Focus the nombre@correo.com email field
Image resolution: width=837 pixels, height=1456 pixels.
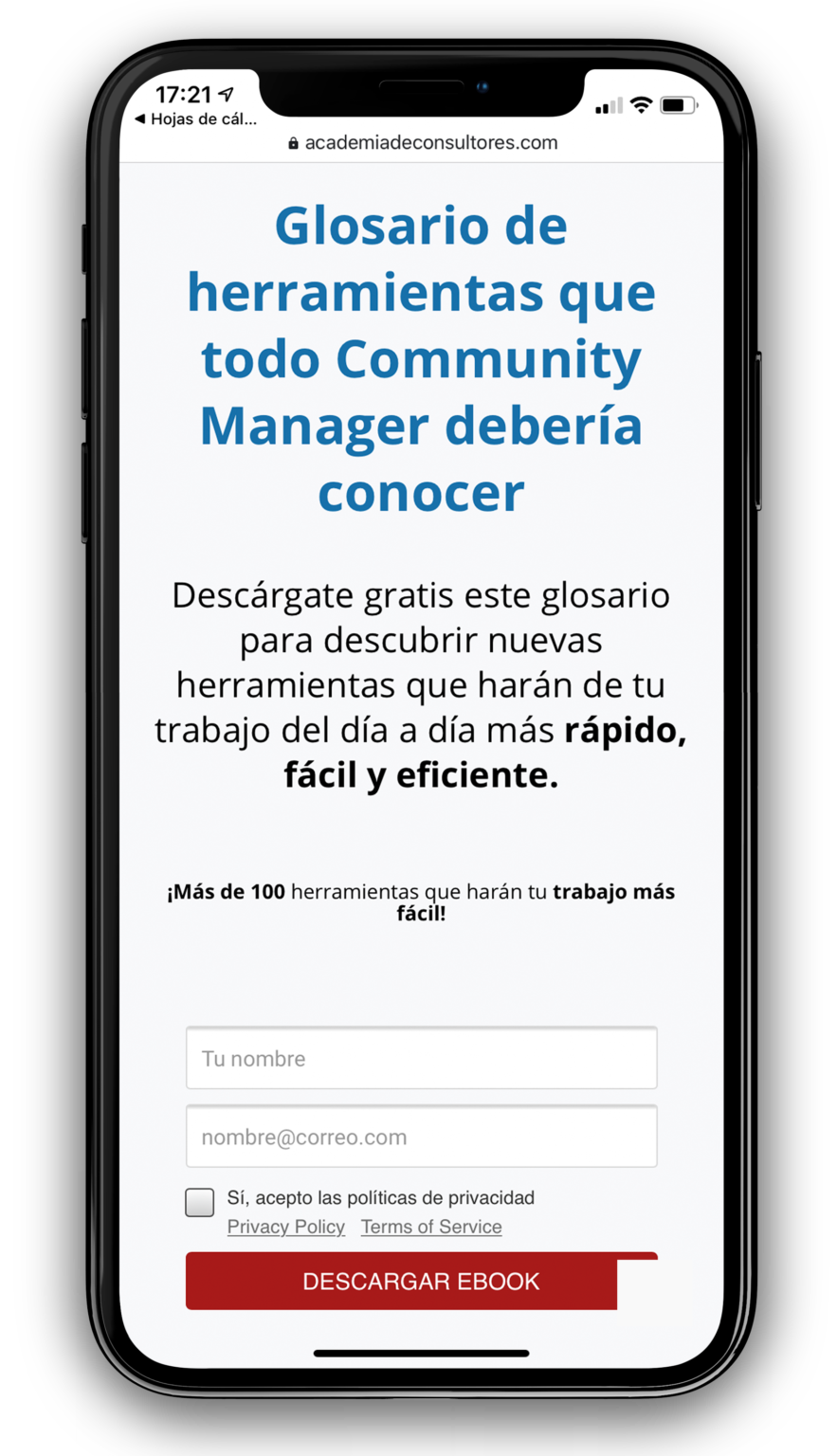tap(421, 1137)
